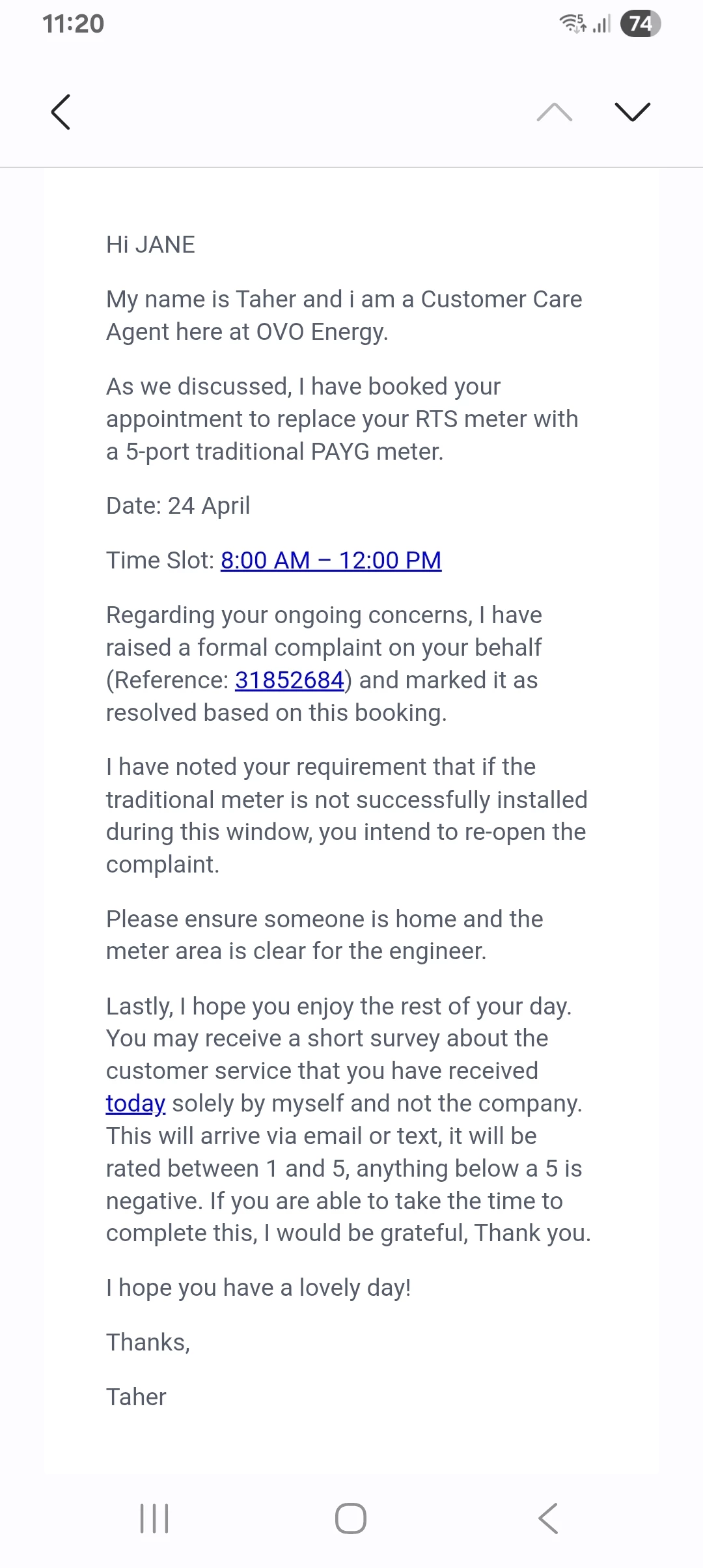Go to the phone's home screen
Image resolution: width=703 pixels, height=1568 pixels.
click(x=351, y=1519)
